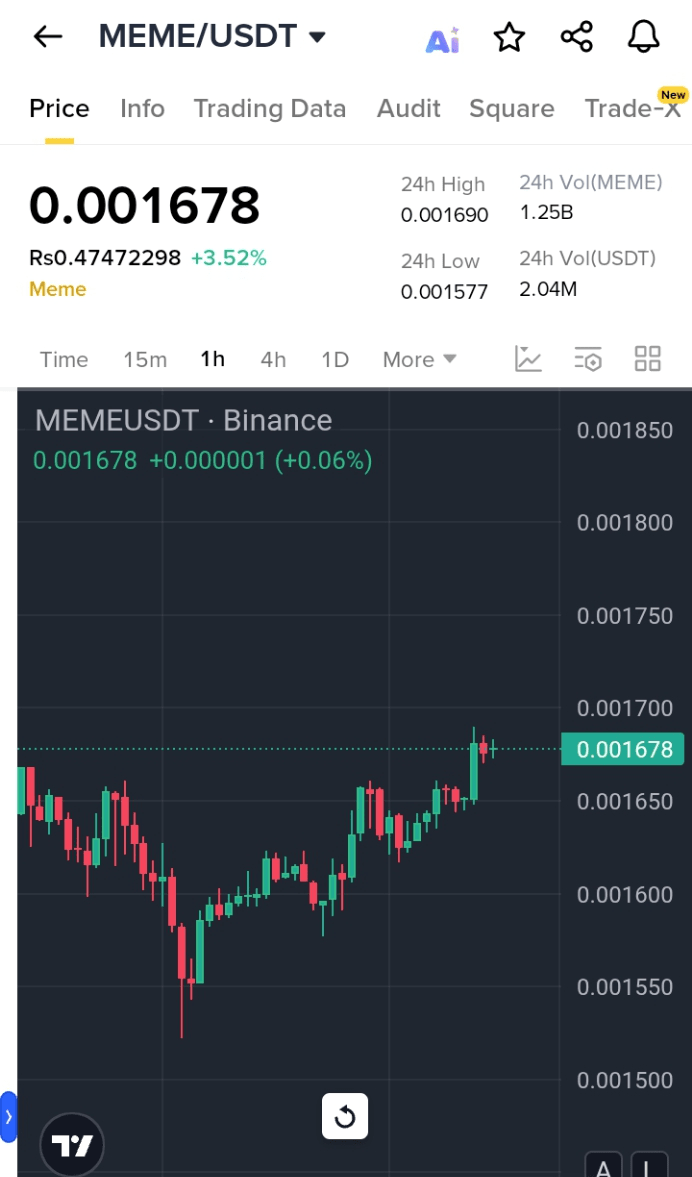Open chart indicator settings icon
This screenshot has height=1177, width=692.
(588, 358)
